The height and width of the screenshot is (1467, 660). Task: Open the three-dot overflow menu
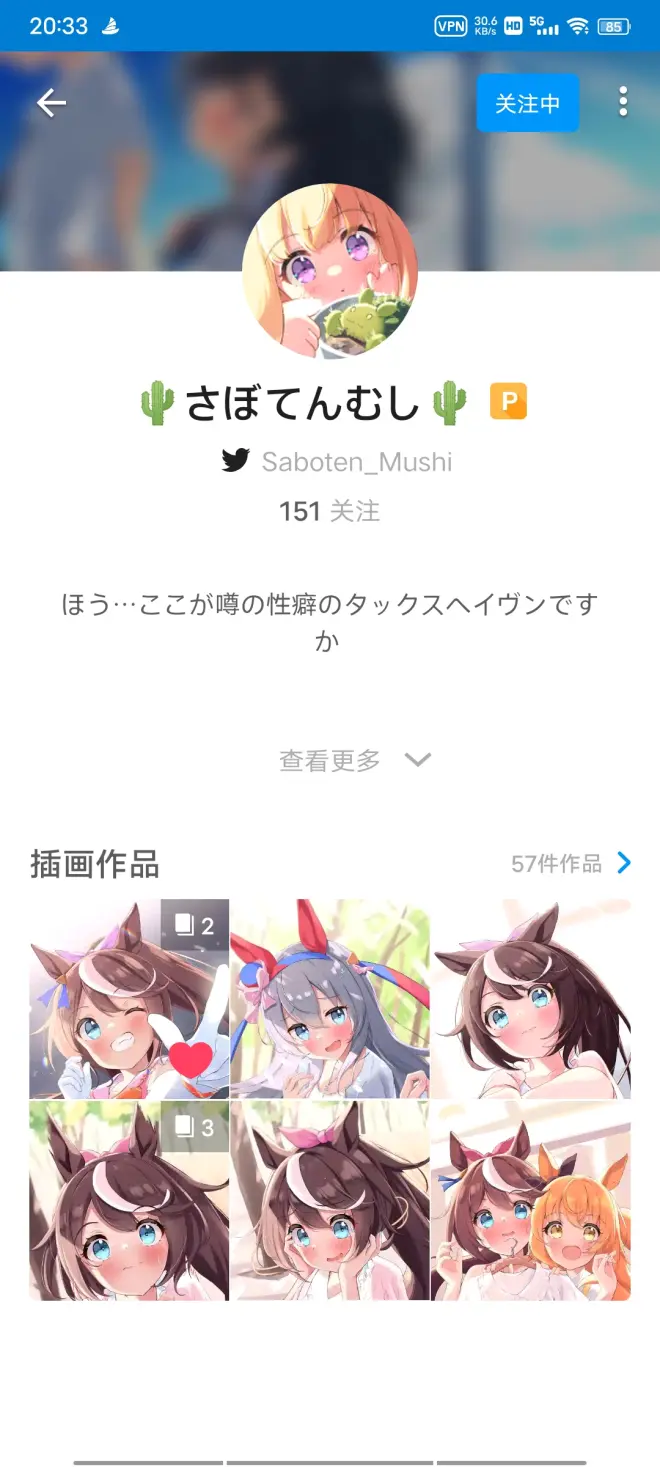coord(623,102)
